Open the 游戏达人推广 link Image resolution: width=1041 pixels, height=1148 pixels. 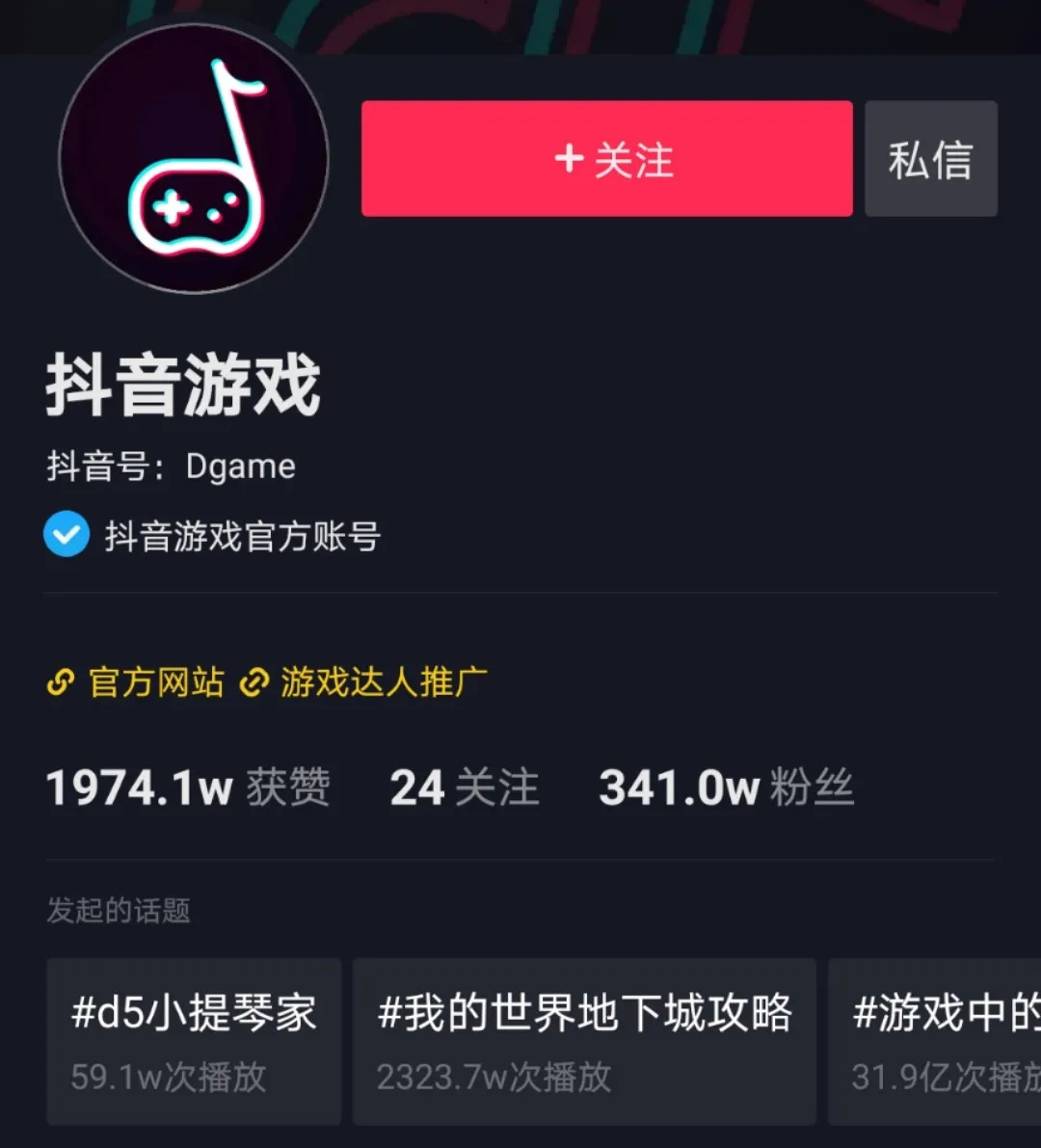(363, 682)
